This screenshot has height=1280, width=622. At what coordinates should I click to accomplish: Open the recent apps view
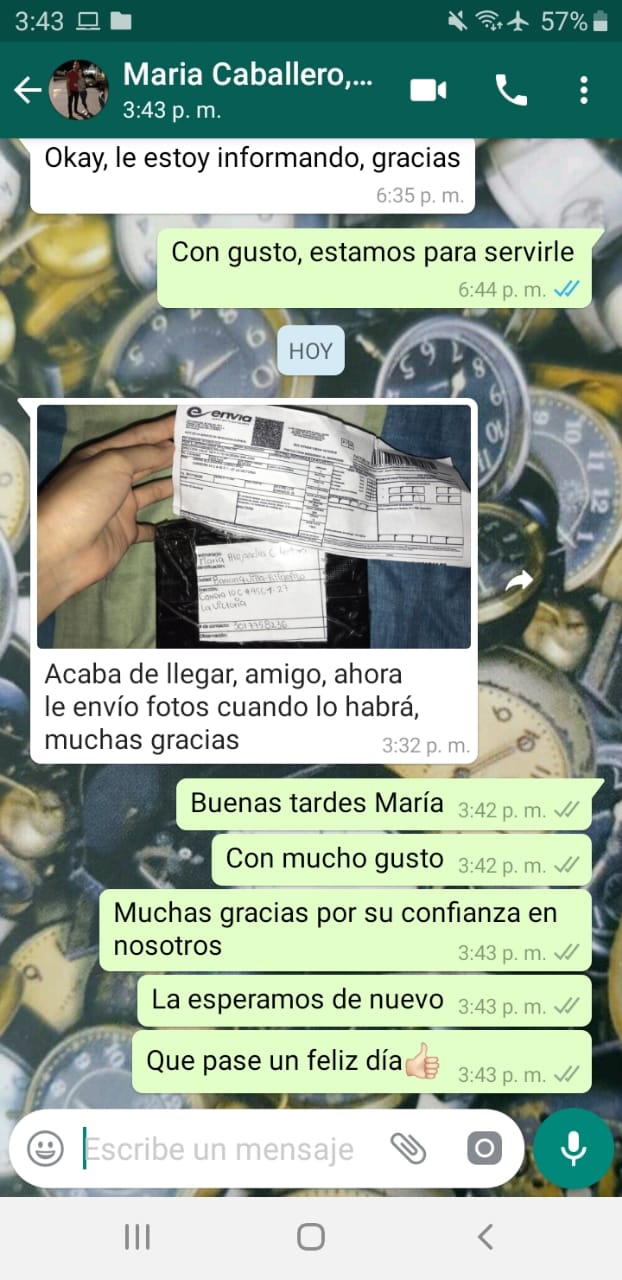(137, 1237)
